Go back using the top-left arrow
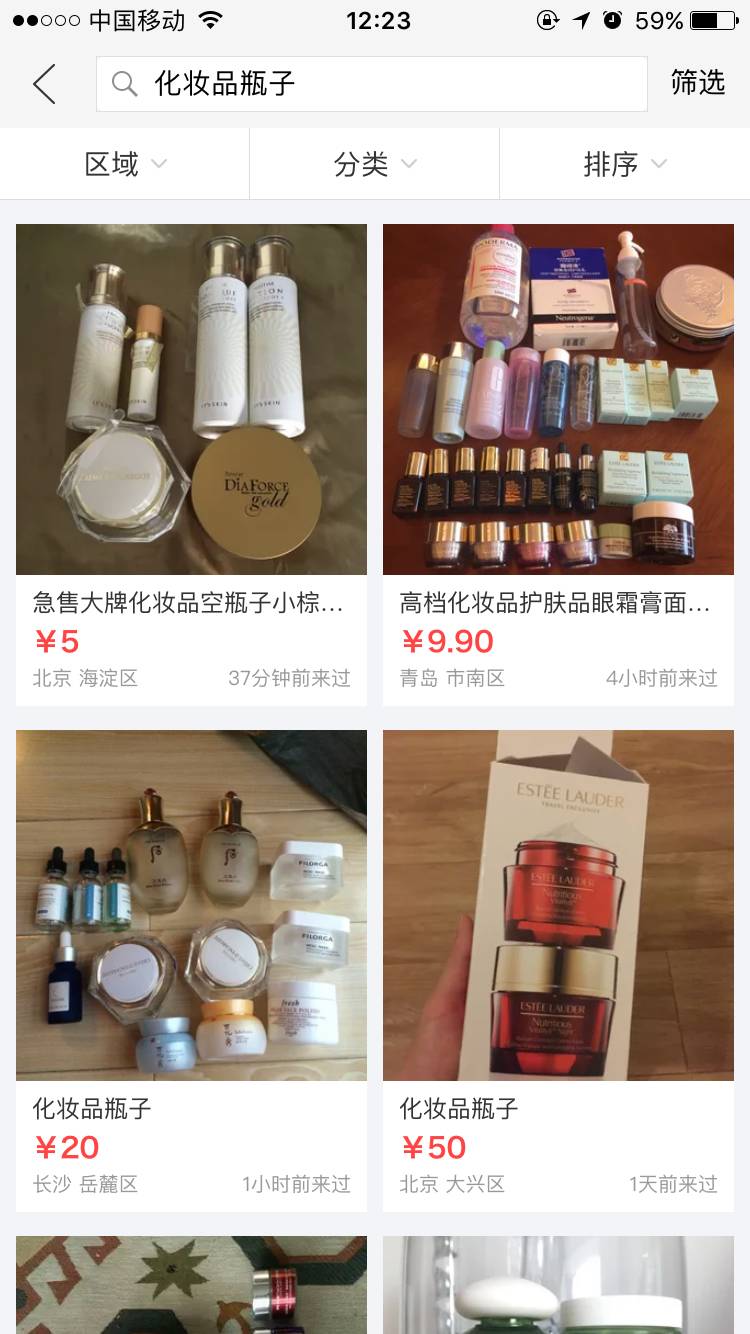Image resolution: width=750 pixels, height=1334 pixels. pyautogui.click(x=44, y=84)
